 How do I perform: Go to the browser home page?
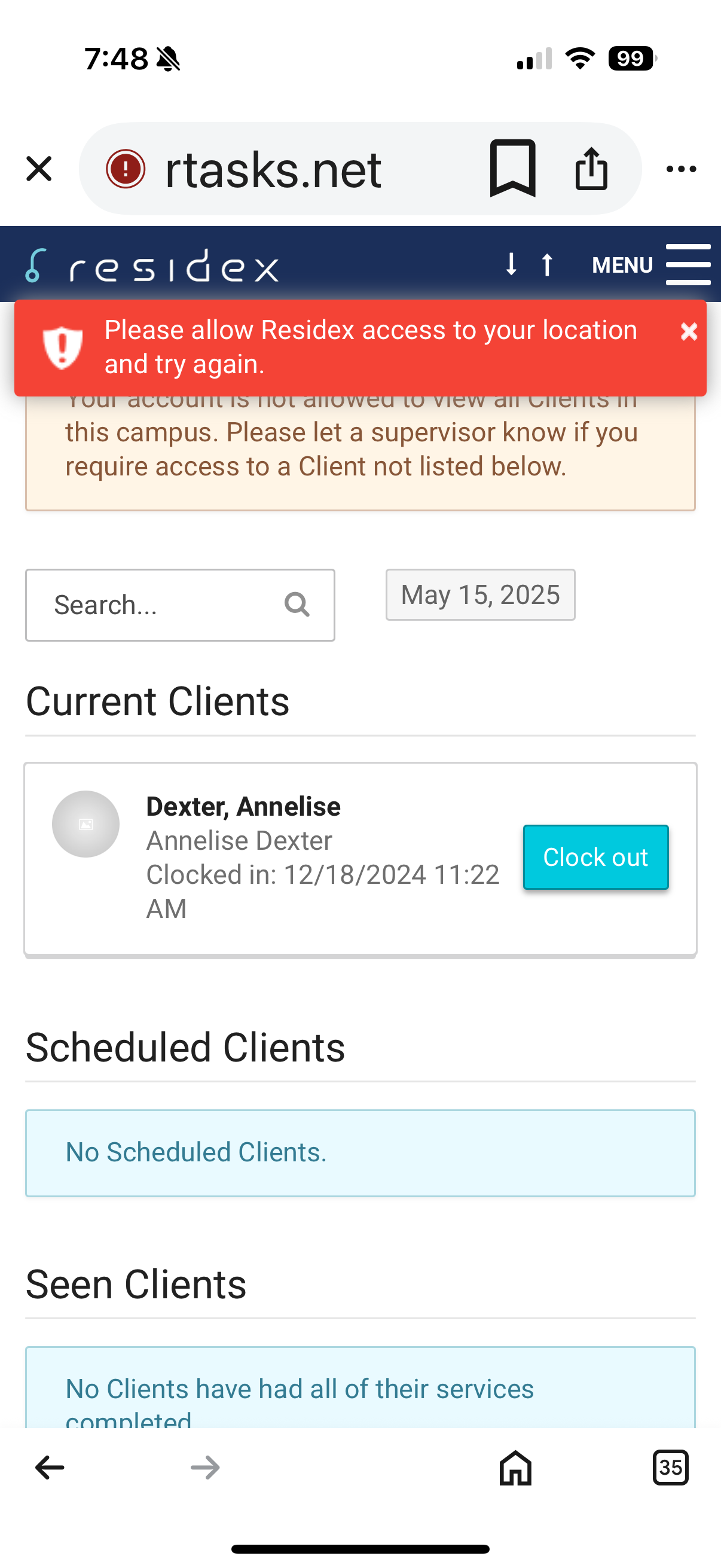[x=515, y=1468]
